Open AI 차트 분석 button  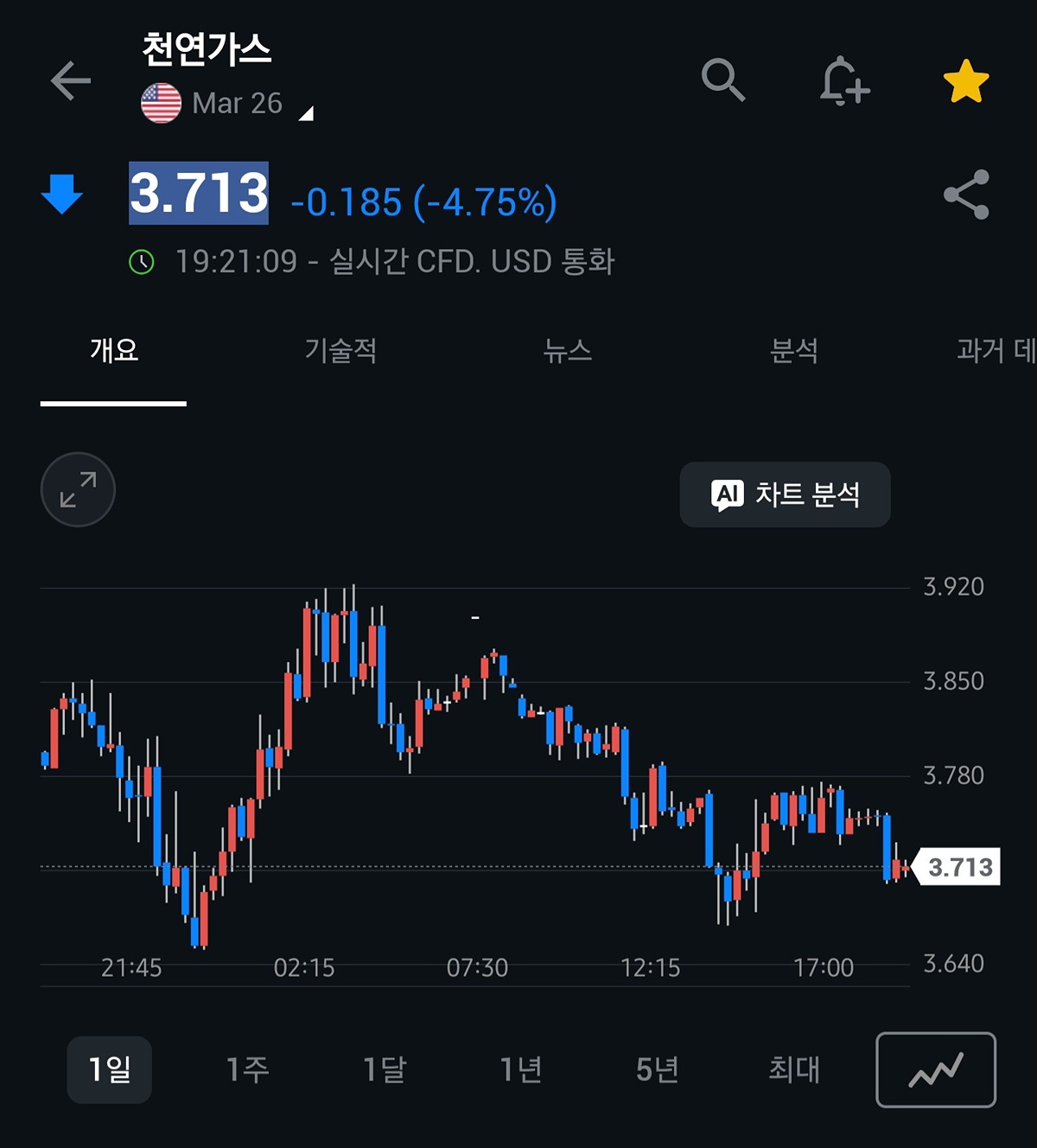(785, 494)
